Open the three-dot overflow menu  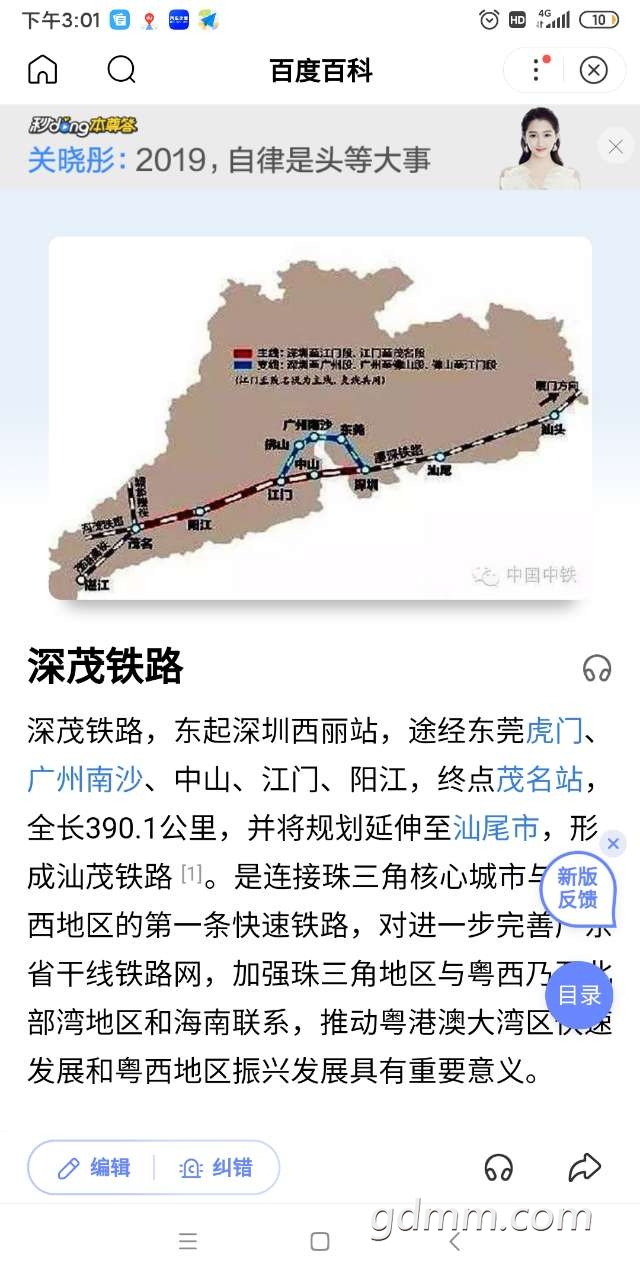tap(537, 70)
